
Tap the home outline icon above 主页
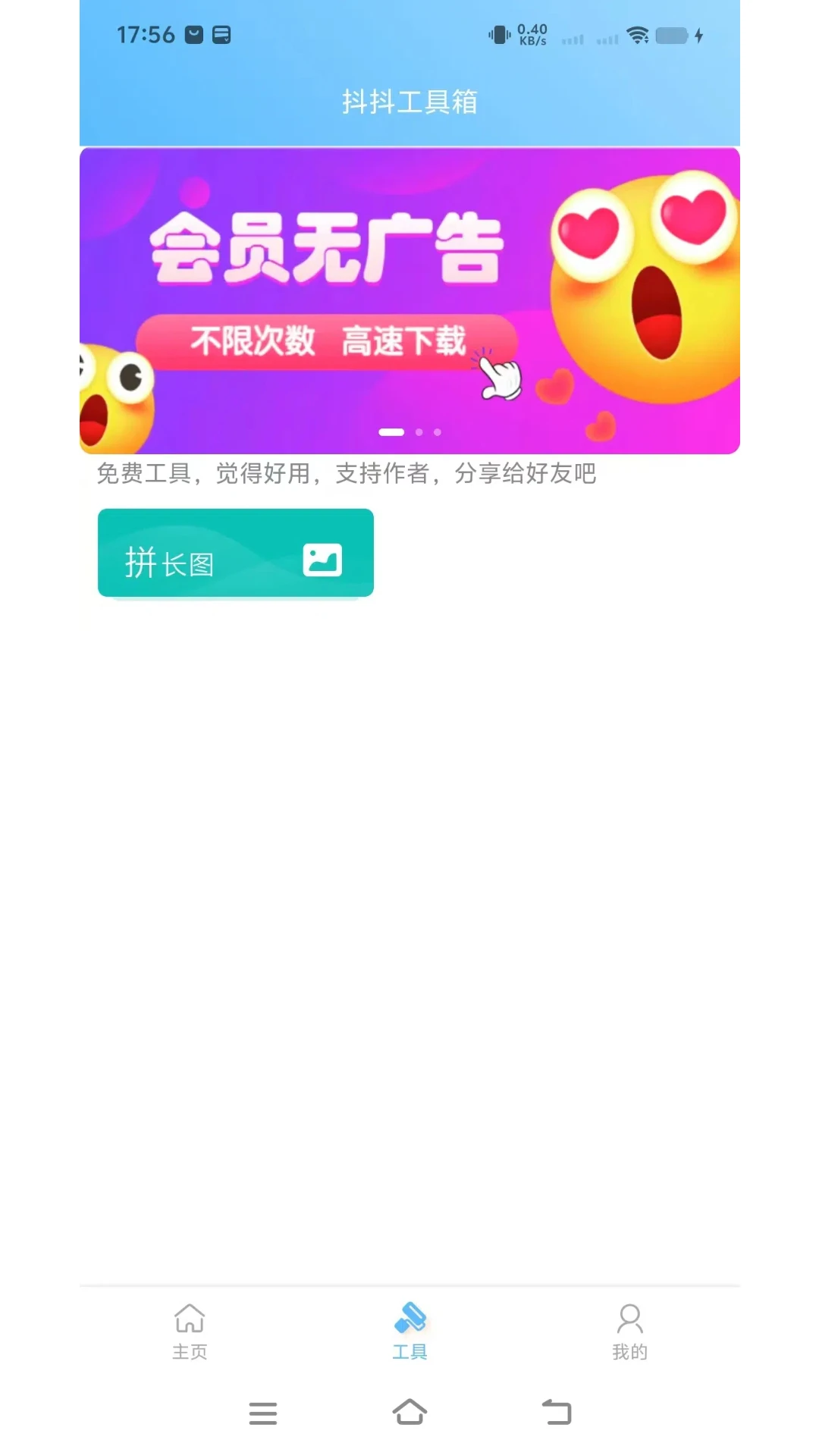click(x=190, y=1319)
